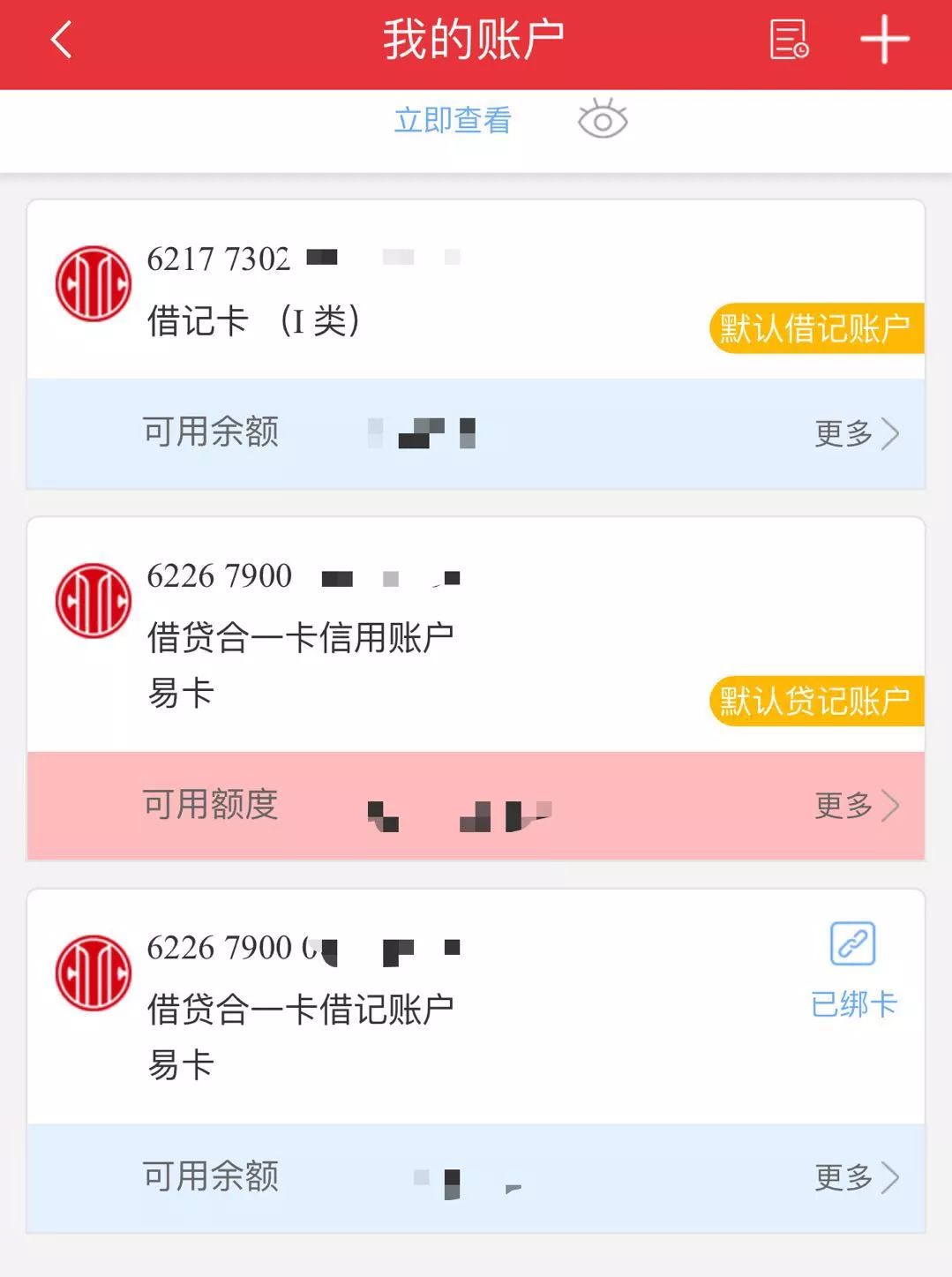Click the CITIC logo on the bottom 易卡 debit account
The width and height of the screenshot is (952, 1277).
tap(93, 973)
